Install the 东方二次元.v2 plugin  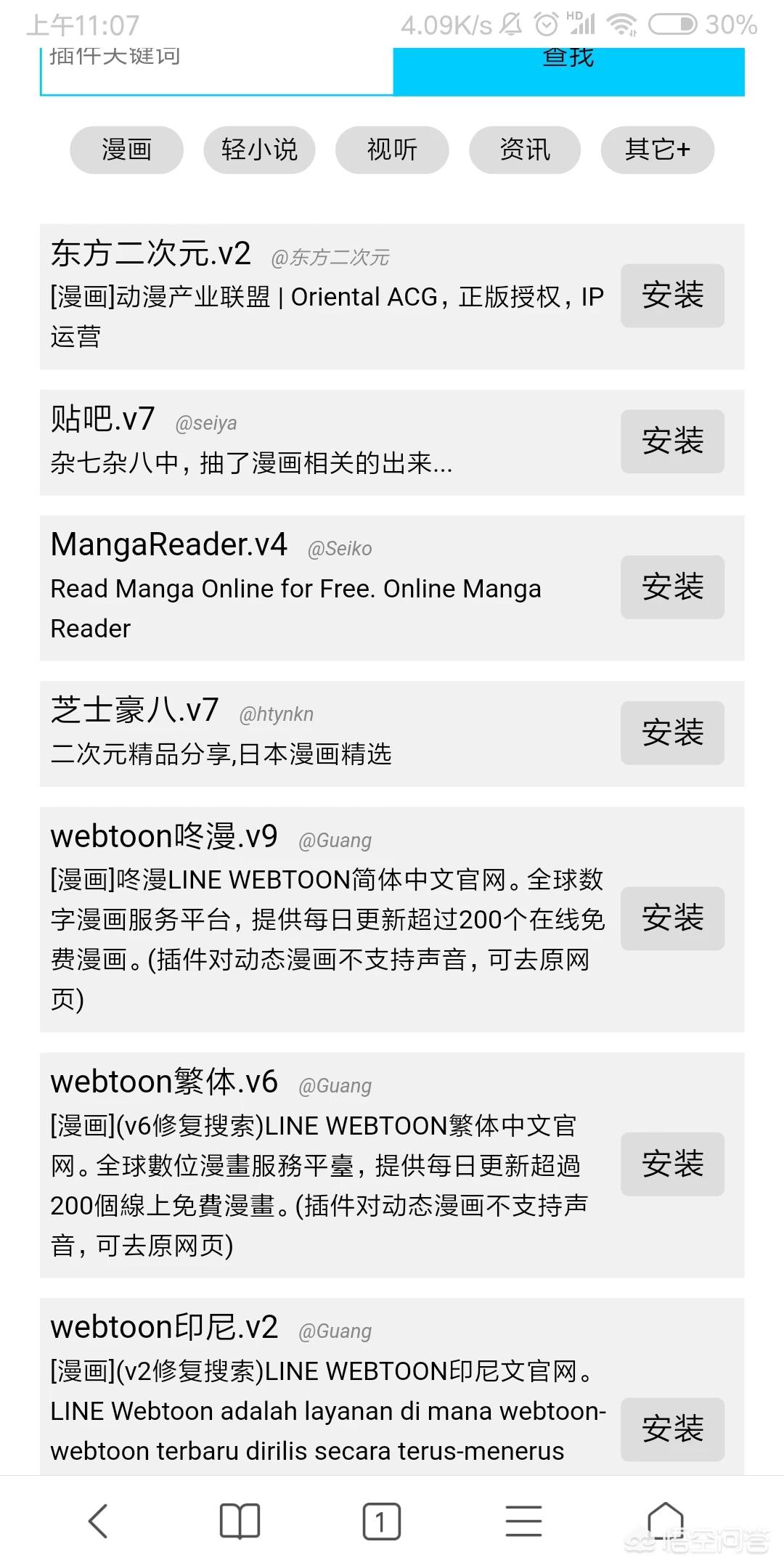pos(672,295)
